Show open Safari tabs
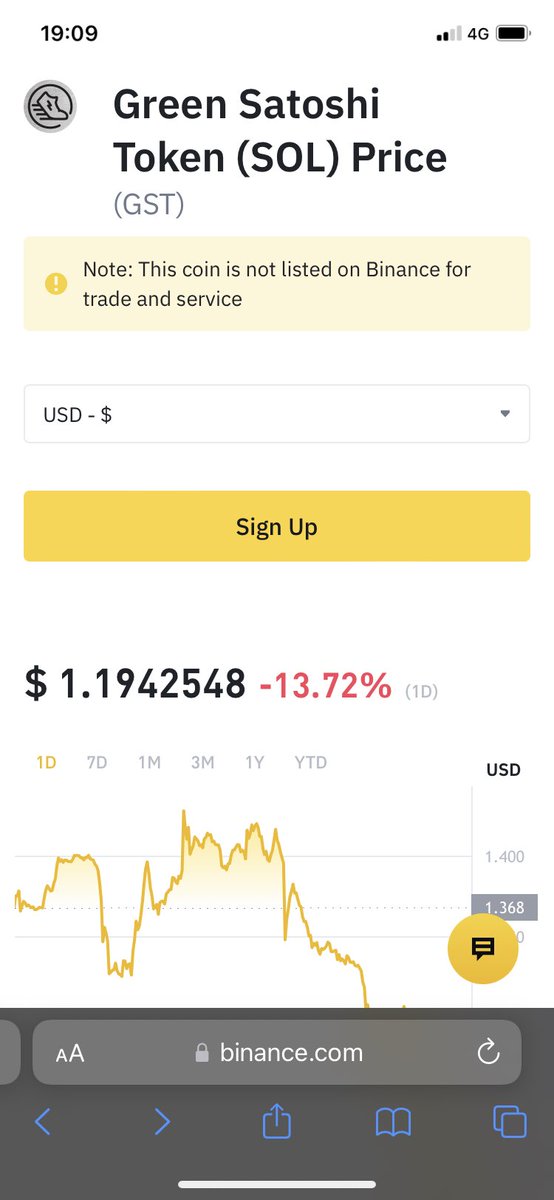 (x=510, y=1122)
